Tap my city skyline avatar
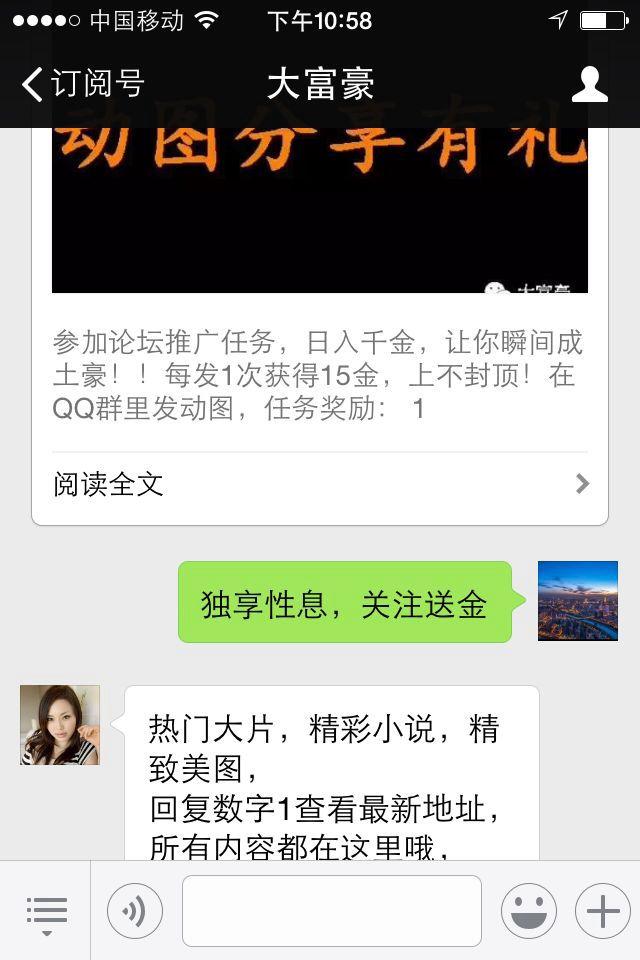Screen dimensions: 640x960 tap(577, 601)
